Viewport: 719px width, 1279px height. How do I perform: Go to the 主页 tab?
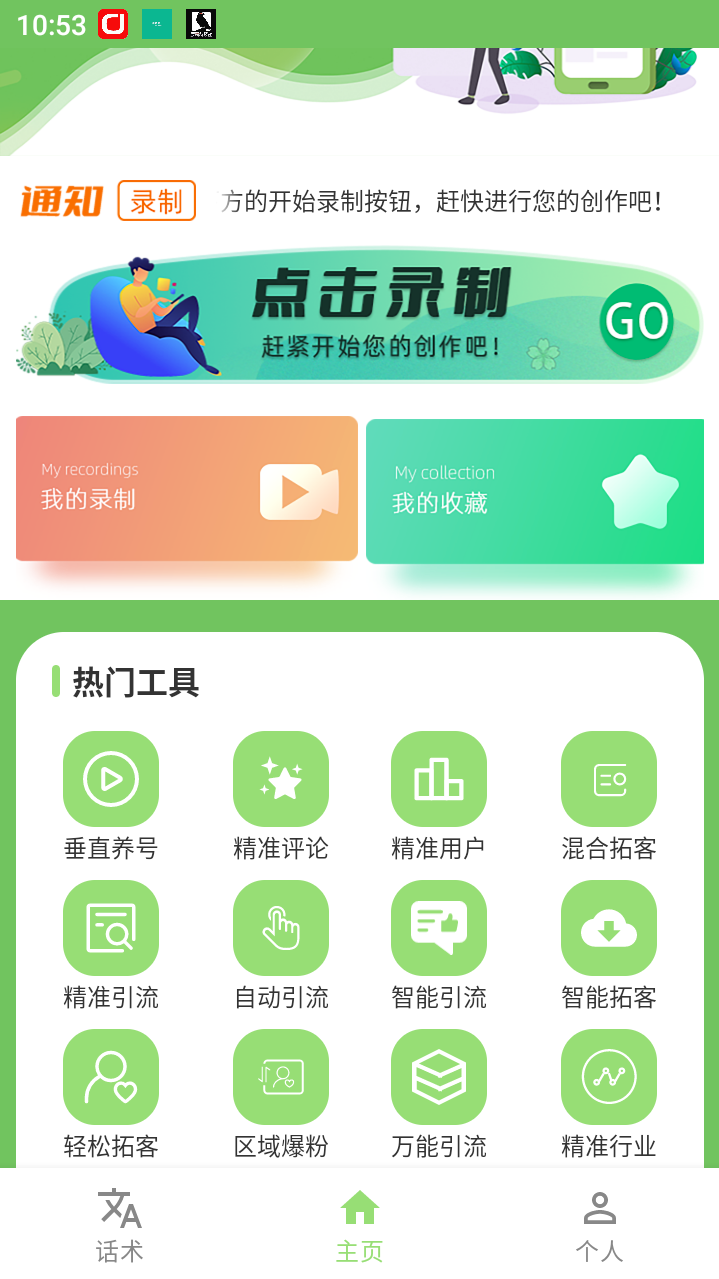(x=359, y=1225)
